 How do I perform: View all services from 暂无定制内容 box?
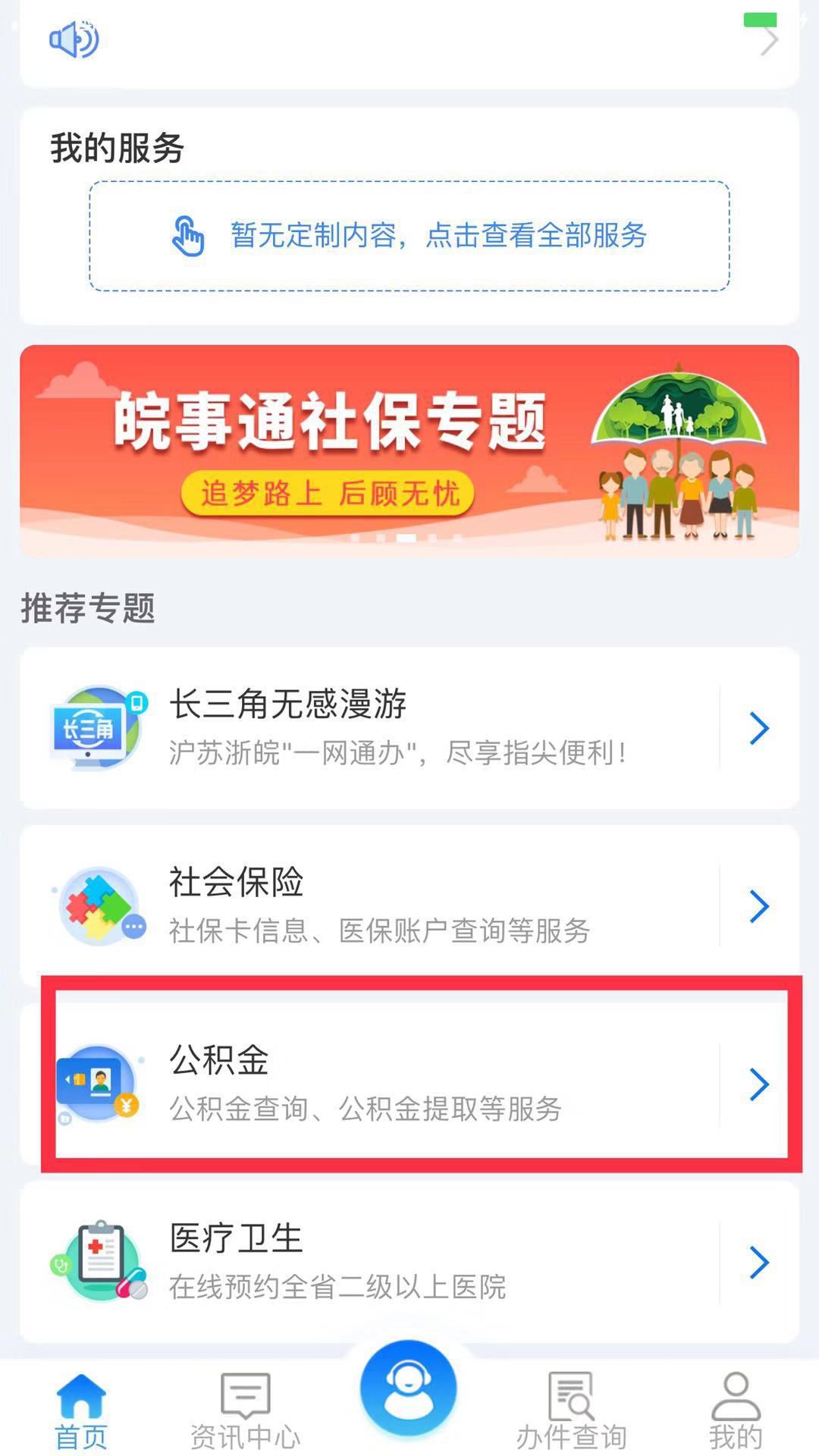(x=409, y=236)
